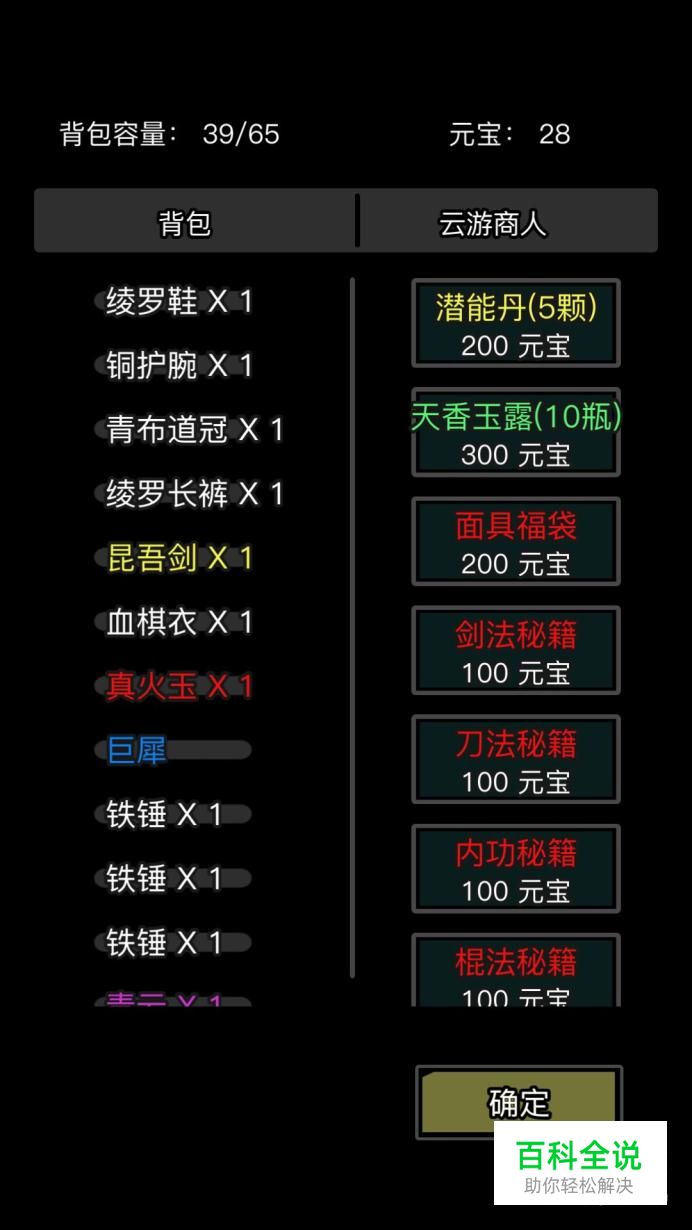Select 剑法秘籍 in merchant shop
692x1230 pixels.
pyautogui.click(x=516, y=651)
